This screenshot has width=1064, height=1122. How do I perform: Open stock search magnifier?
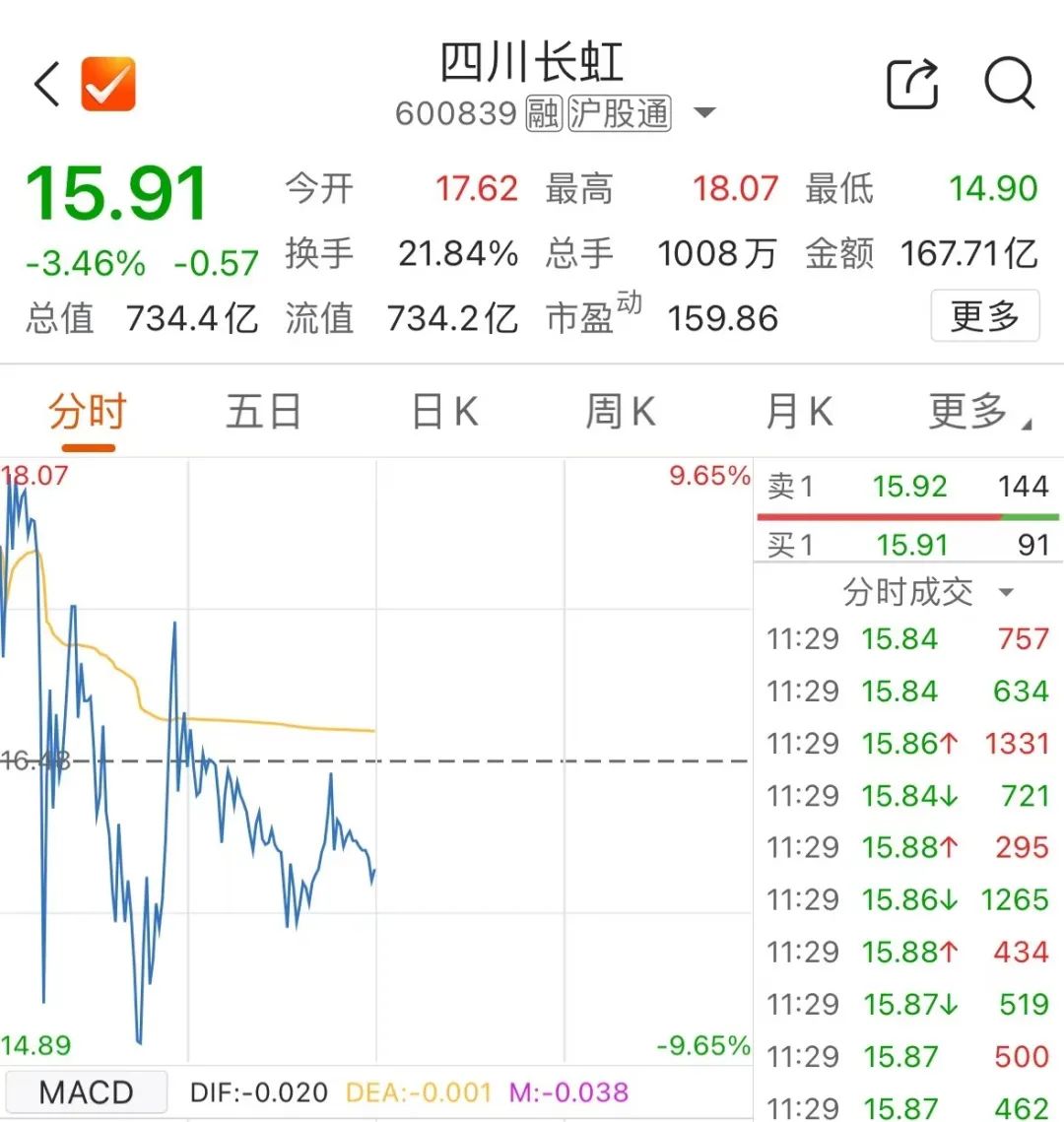[x=1010, y=85]
